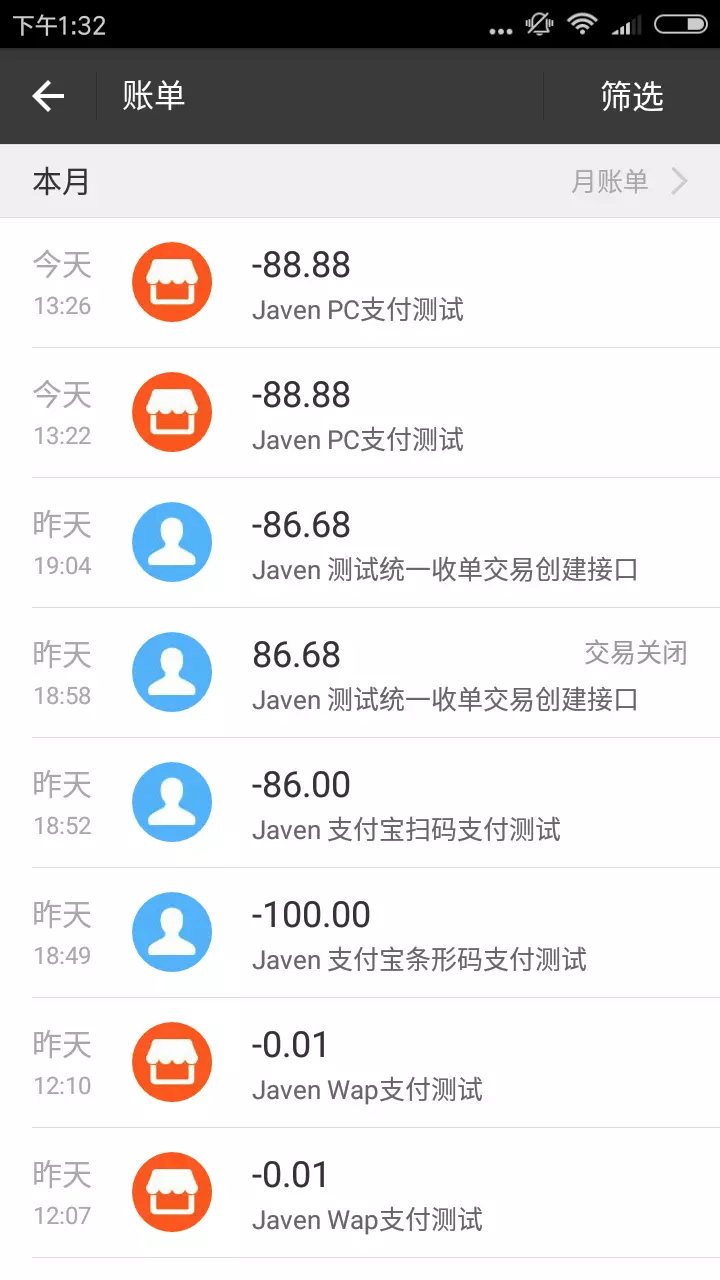Tap the blue avatar beside 支付宝条形码支付测试
Screen dimensions: 720x1280
pyautogui.click(x=172, y=932)
